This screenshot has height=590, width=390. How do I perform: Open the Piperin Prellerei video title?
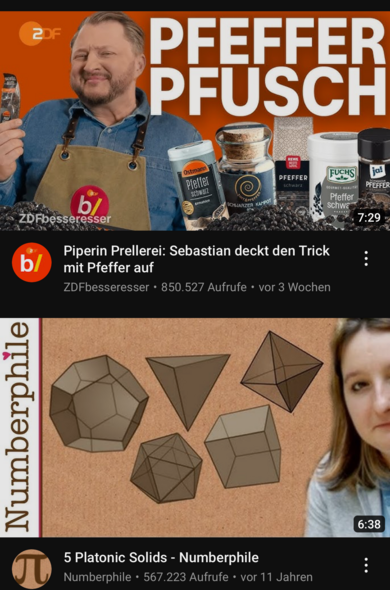[x=196, y=259]
